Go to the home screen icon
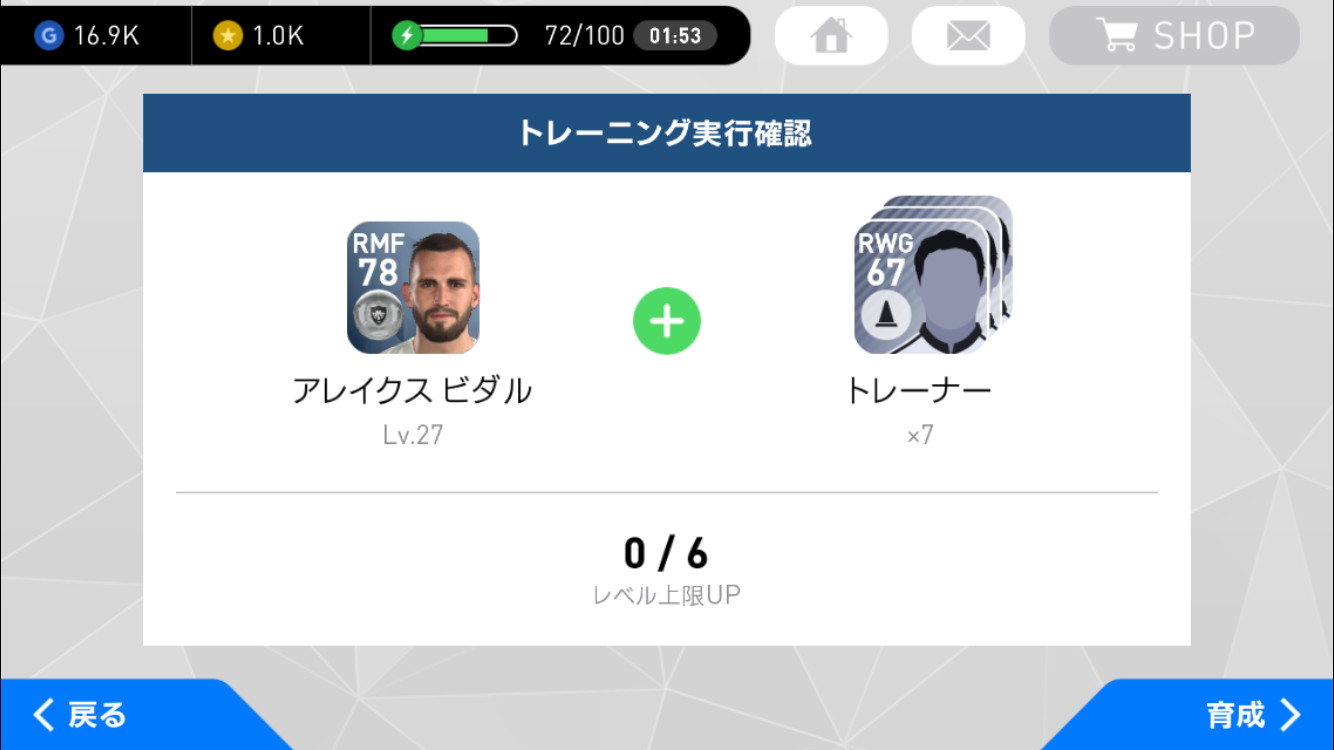The width and height of the screenshot is (1334, 750). point(830,37)
